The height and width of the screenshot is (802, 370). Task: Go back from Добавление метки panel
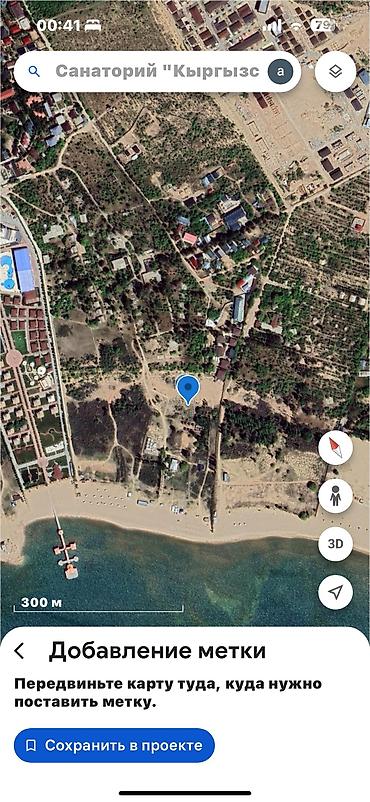(19, 651)
